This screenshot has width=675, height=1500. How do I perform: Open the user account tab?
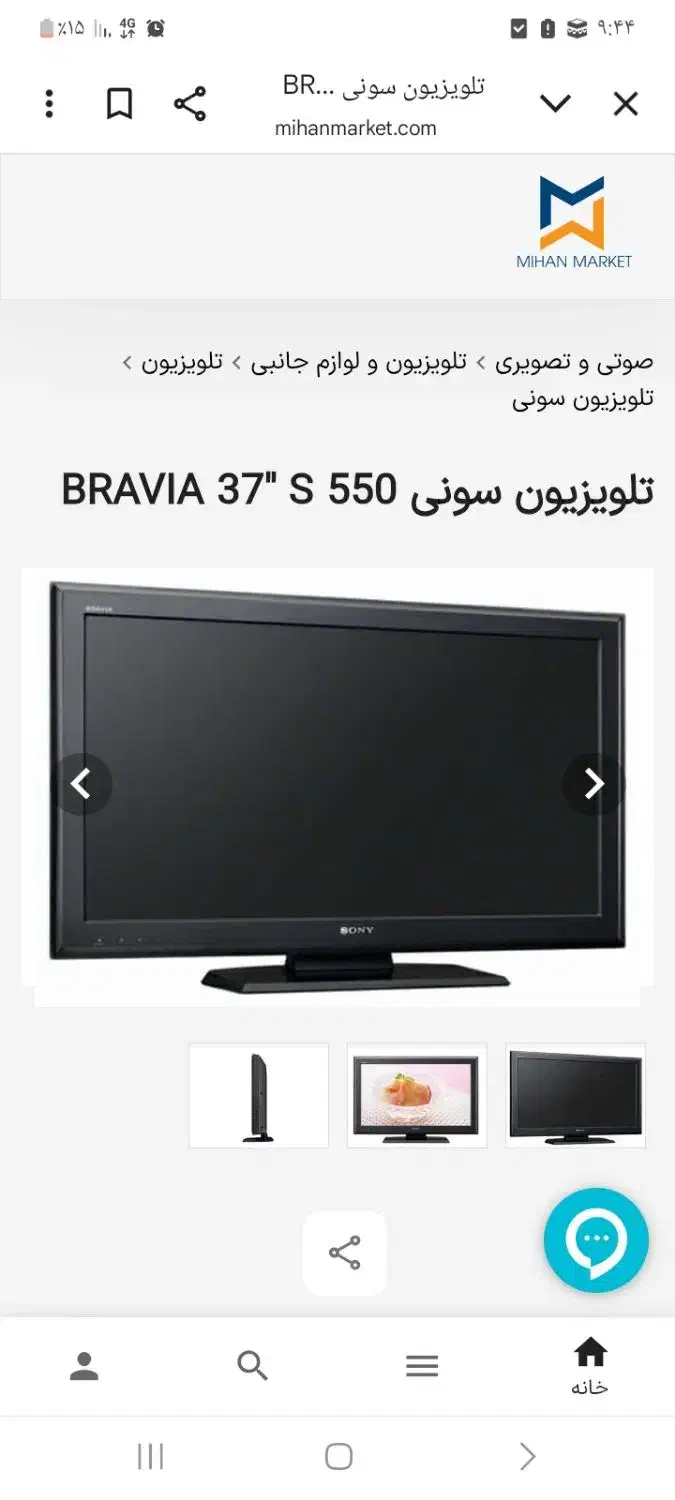point(84,1366)
